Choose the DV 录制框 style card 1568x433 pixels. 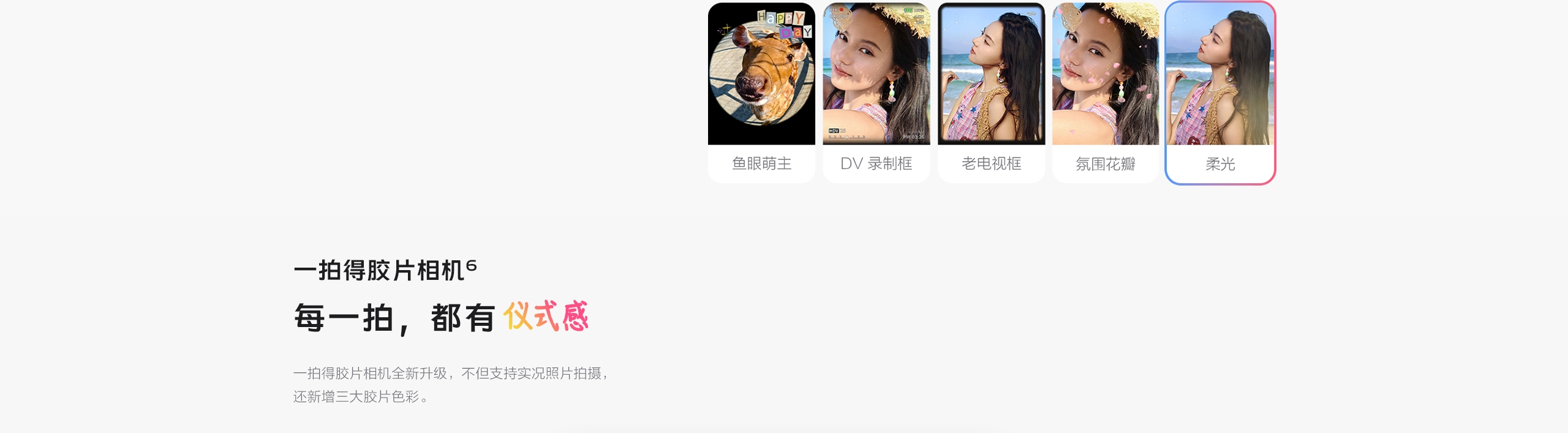(x=876, y=92)
